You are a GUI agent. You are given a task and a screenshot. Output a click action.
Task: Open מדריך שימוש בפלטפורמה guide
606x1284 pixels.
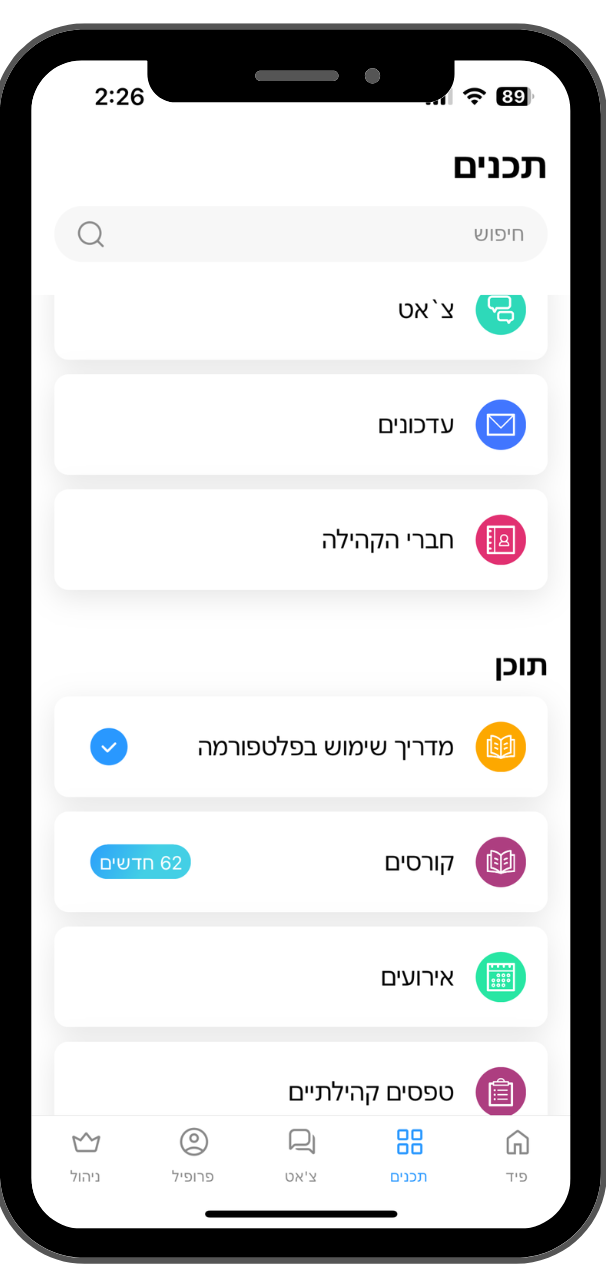coord(300,746)
